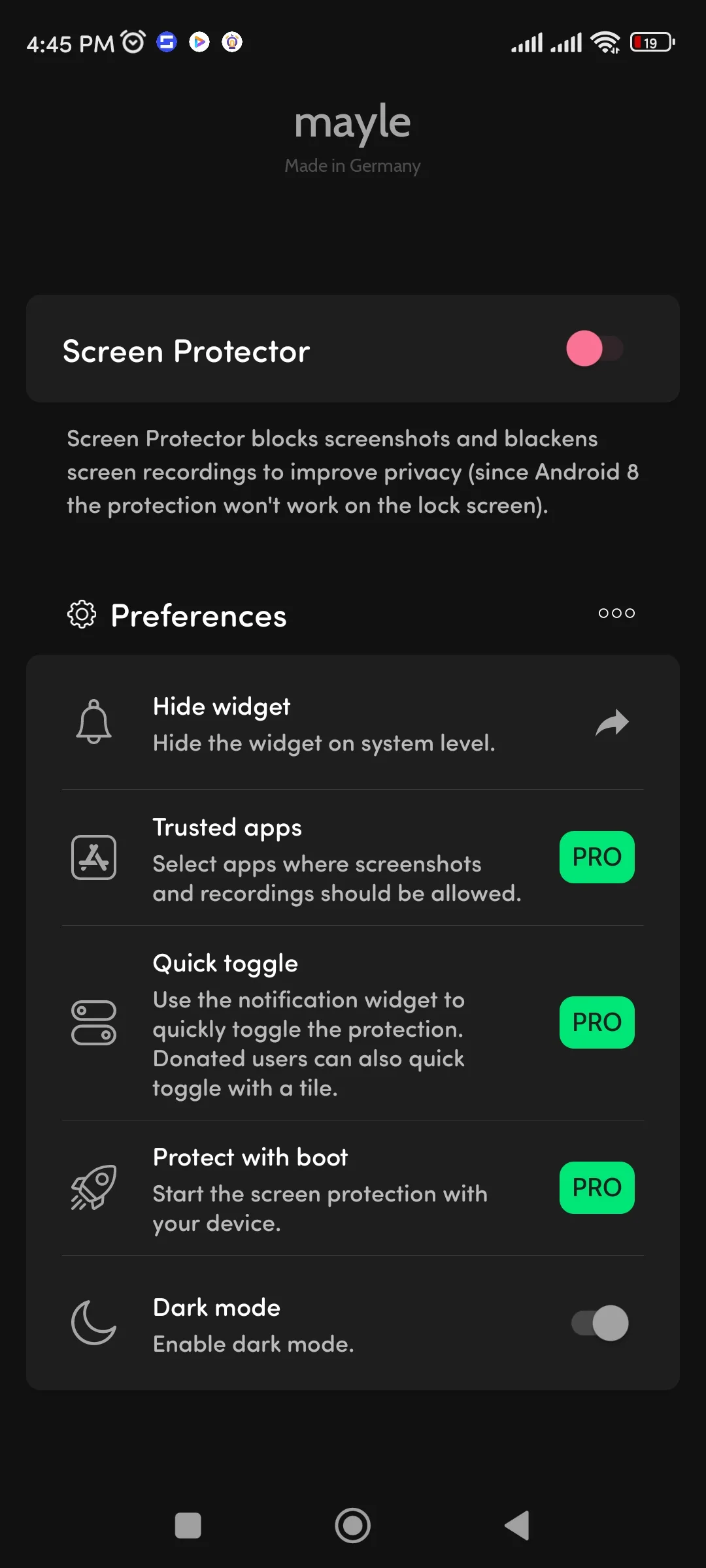The height and width of the screenshot is (1568, 706).
Task: Open Trusted apps PRO option
Action: [x=597, y=857]
